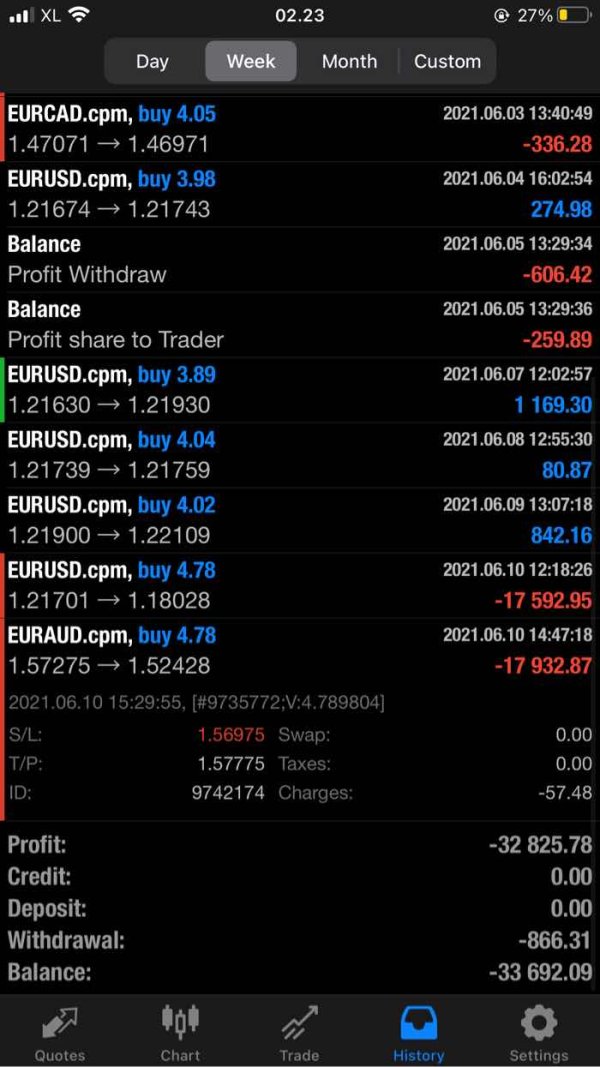The height and width of the screenshot is (1067, 600).
Task: Expand the EURCAD.cpm buy 4.05 trade
Action: (x=300, y=129)
